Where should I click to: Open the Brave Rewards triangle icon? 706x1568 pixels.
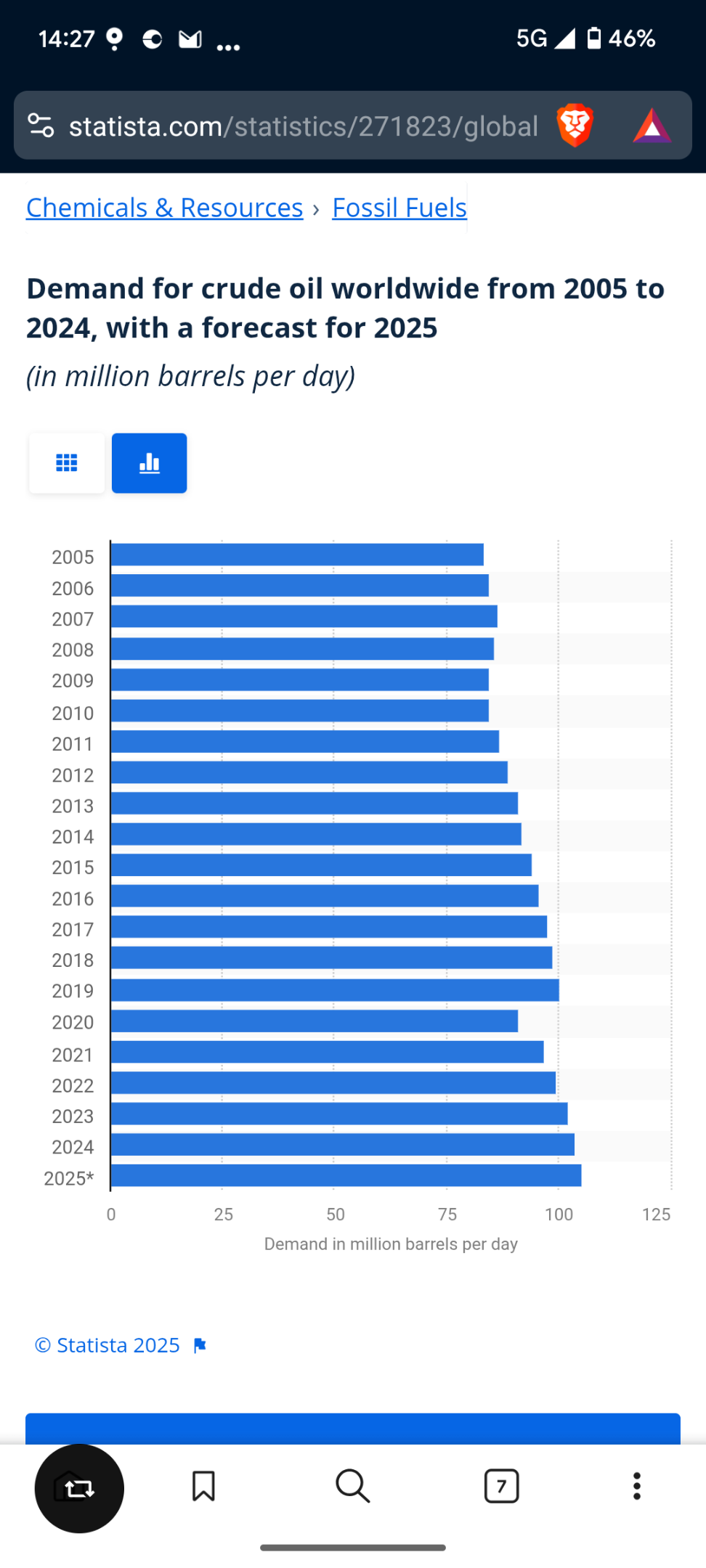652,126
